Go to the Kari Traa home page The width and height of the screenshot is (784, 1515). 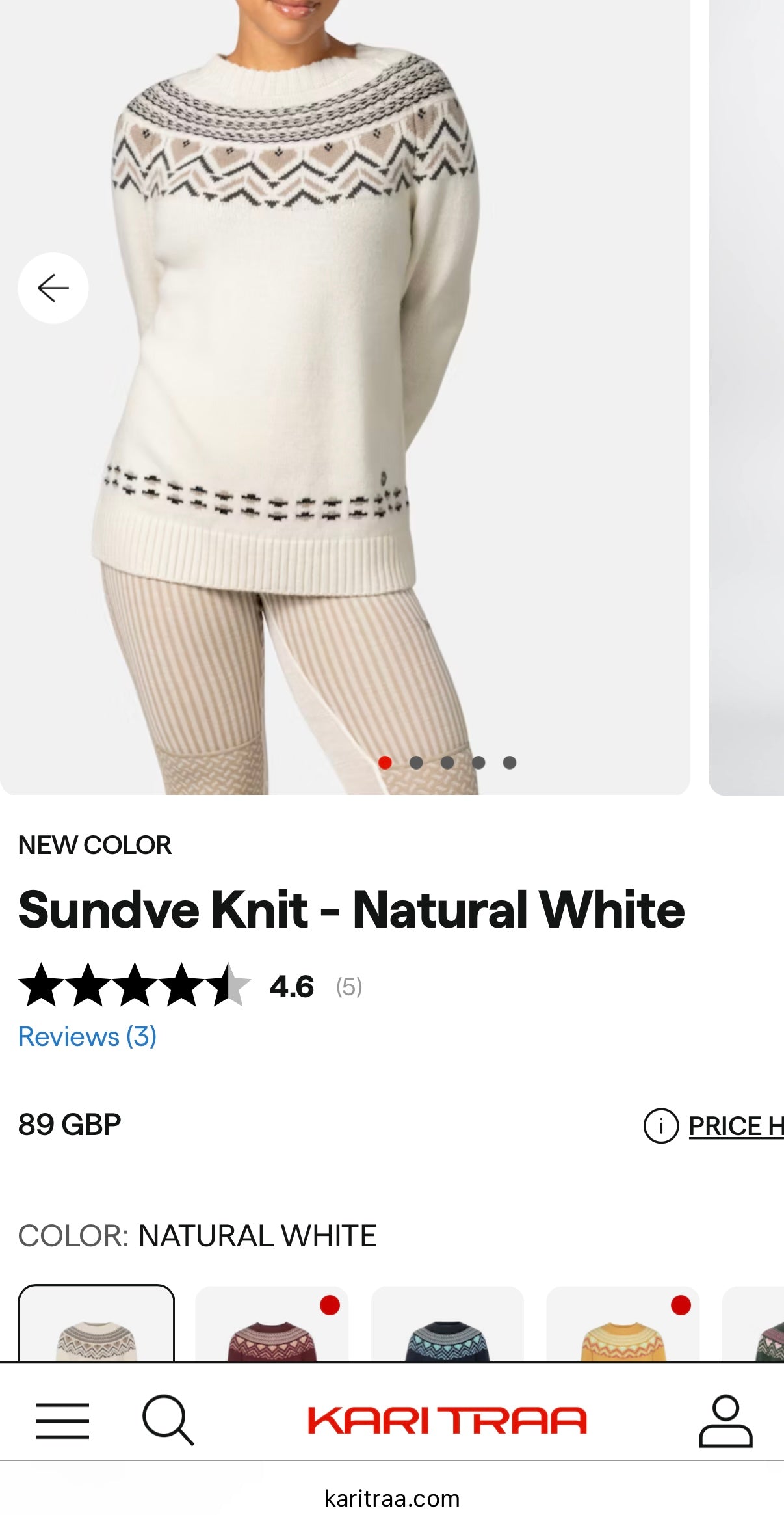[447, 1420]
